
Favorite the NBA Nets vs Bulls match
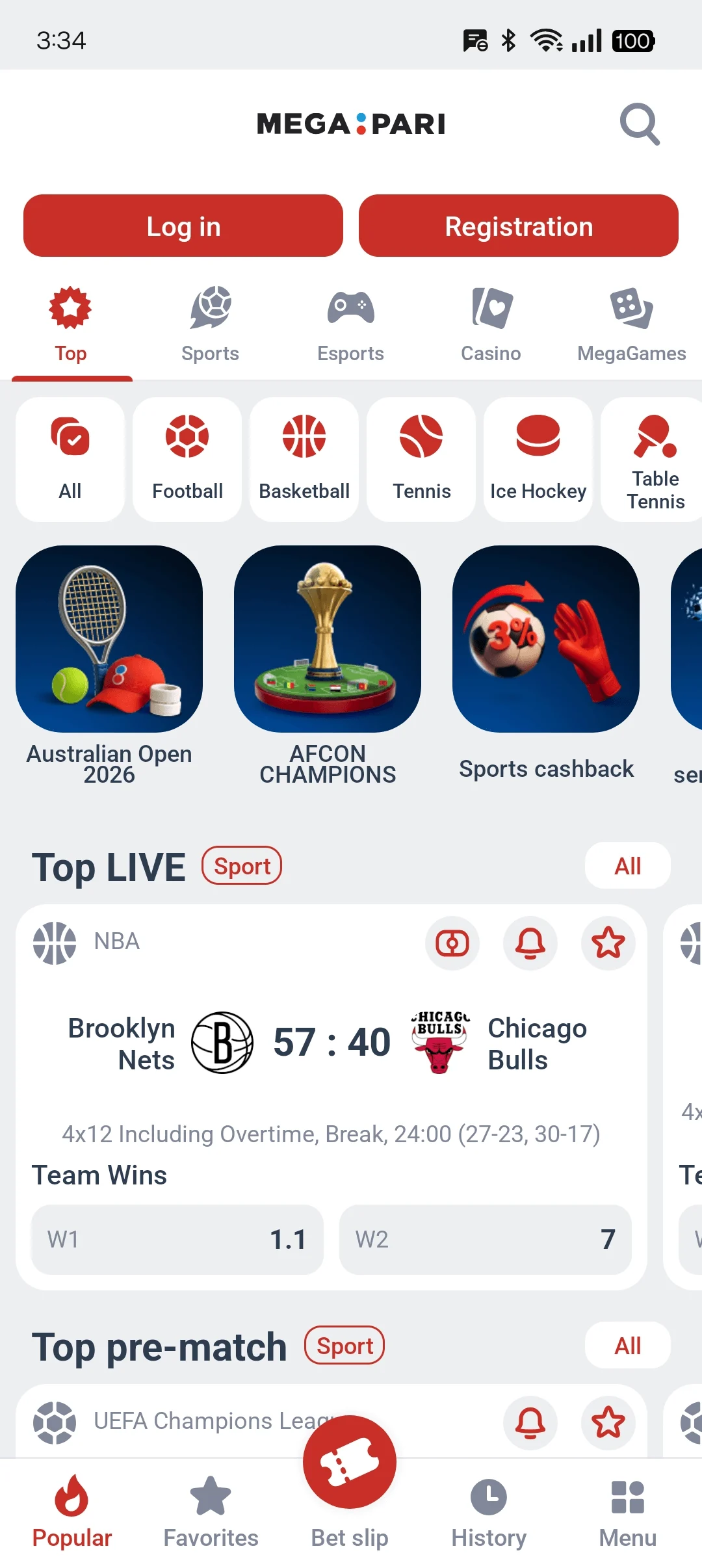tap(608, 943)
